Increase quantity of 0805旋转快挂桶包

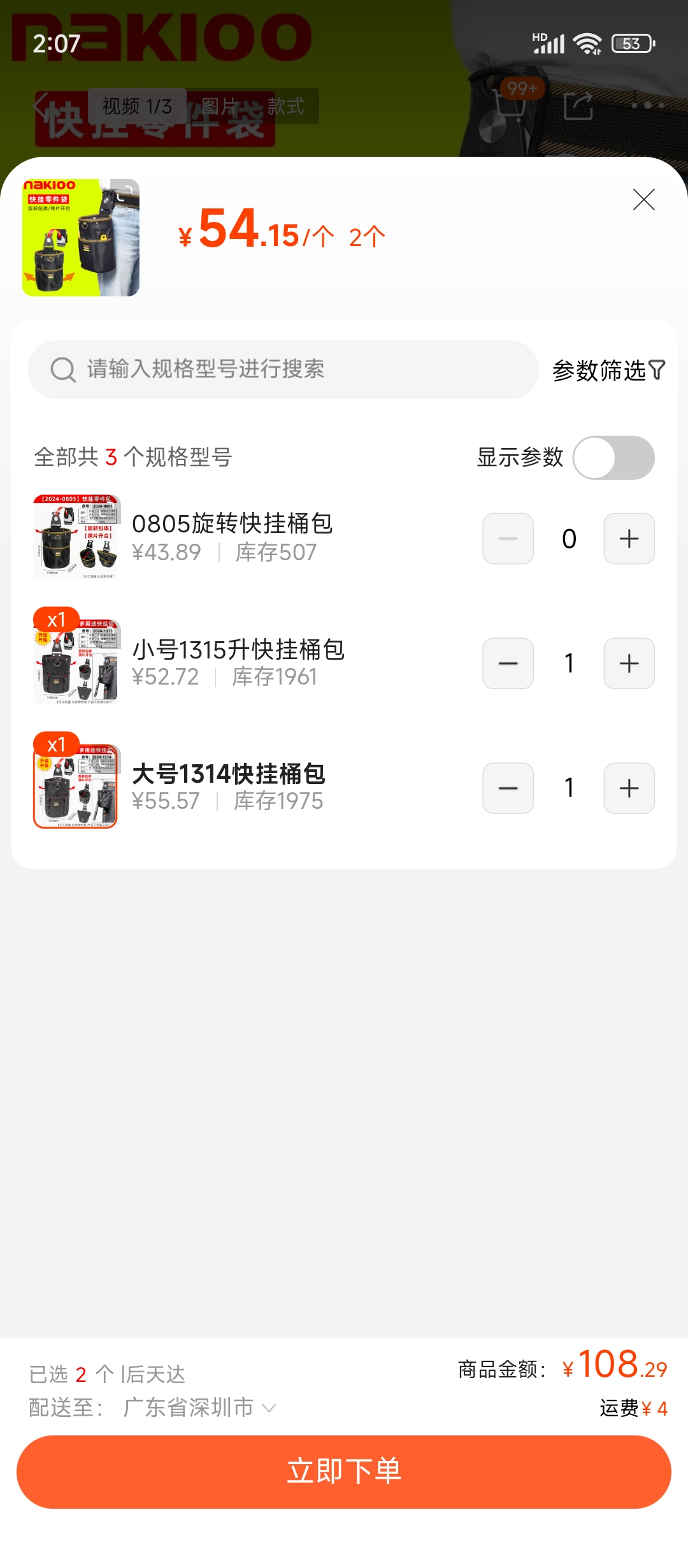point(629,539)
